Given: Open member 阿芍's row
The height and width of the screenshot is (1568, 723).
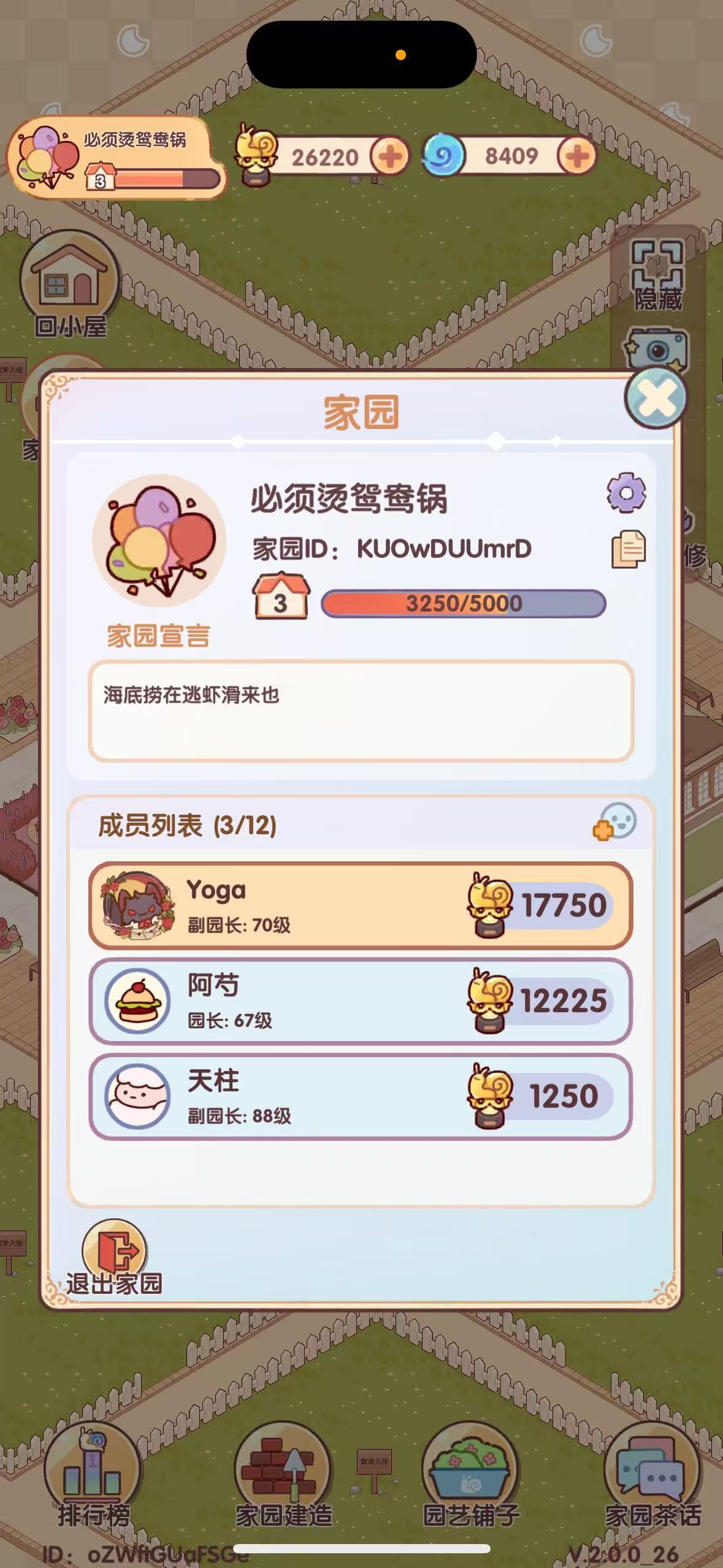Looking at the screenshot, I should [x=361, y=1002].
